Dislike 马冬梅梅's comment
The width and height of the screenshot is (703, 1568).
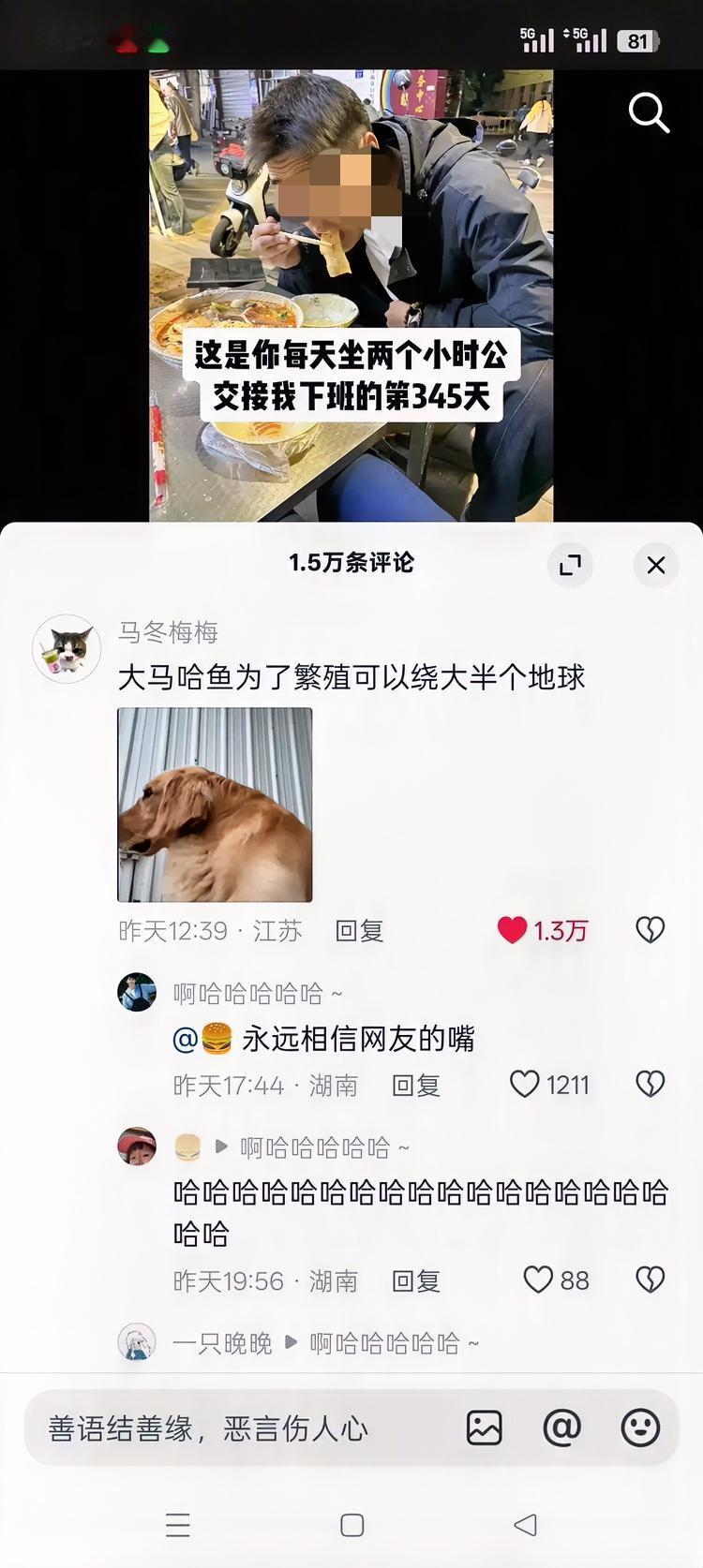650,930
